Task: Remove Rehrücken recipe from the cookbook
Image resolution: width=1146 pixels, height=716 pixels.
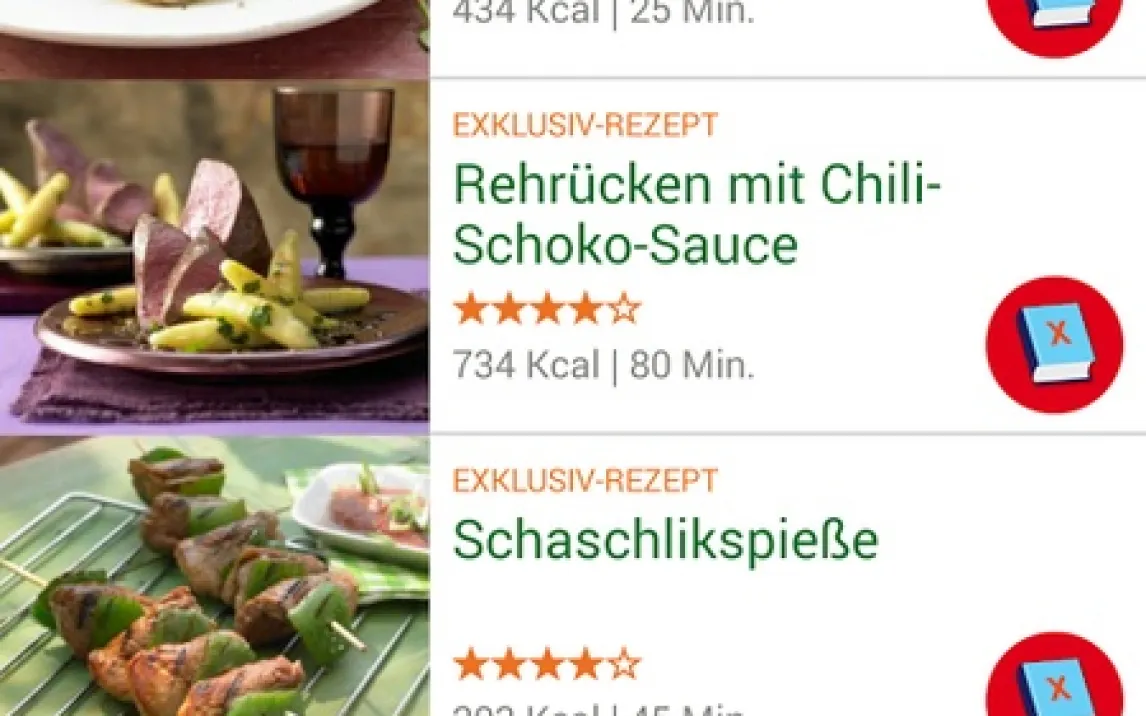Action: (x=1054, y=344)
